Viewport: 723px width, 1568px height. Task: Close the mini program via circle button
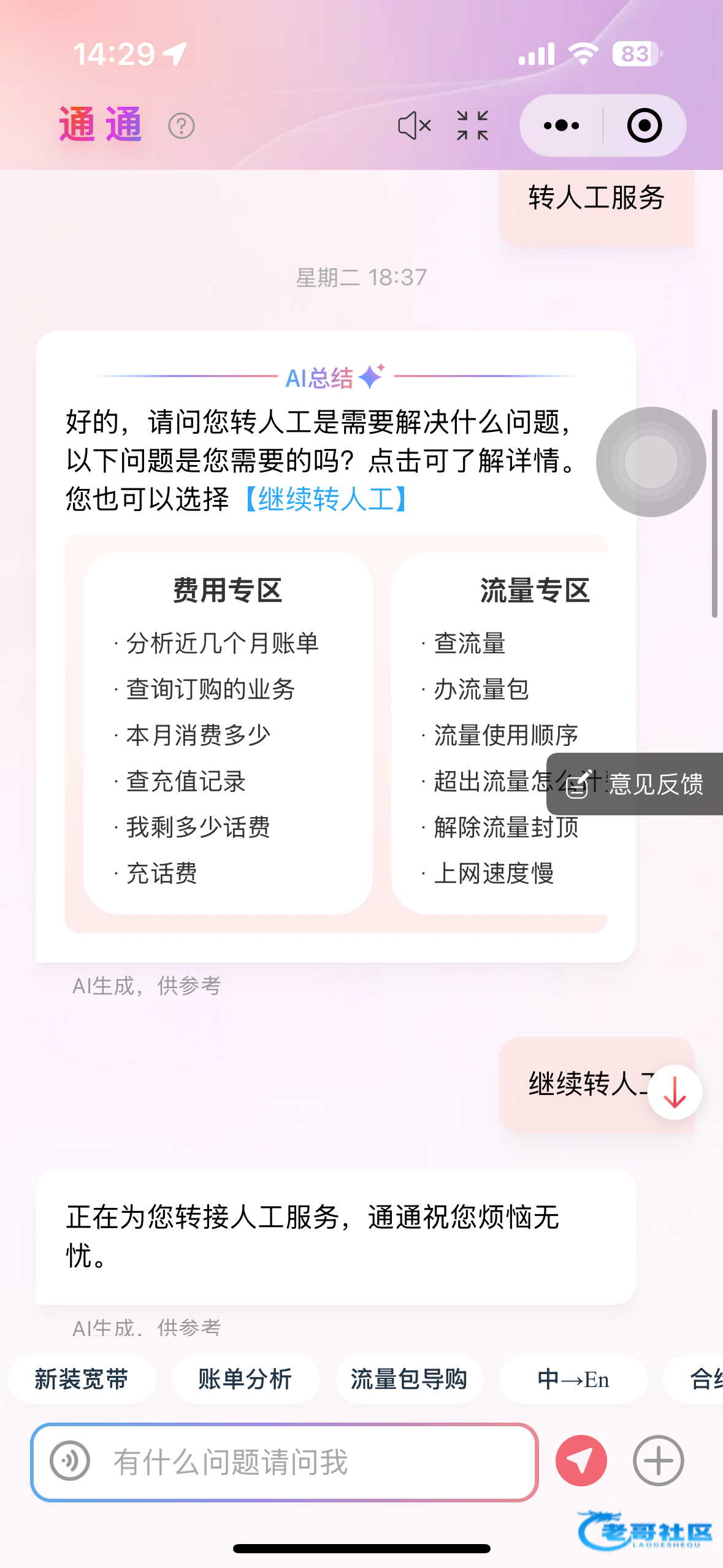(644, 126)
